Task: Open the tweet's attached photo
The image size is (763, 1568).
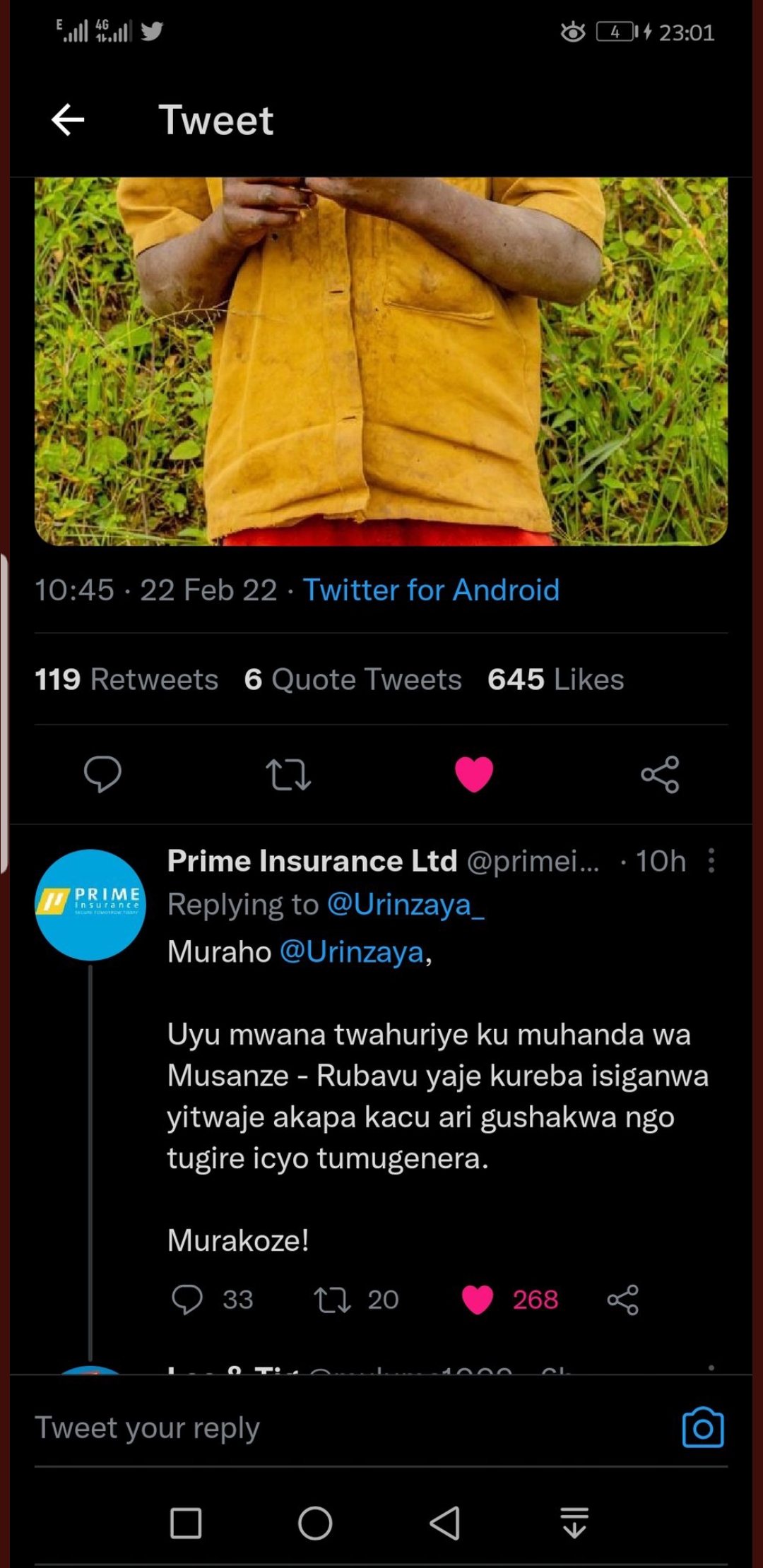Action: [x=381, y=360]
